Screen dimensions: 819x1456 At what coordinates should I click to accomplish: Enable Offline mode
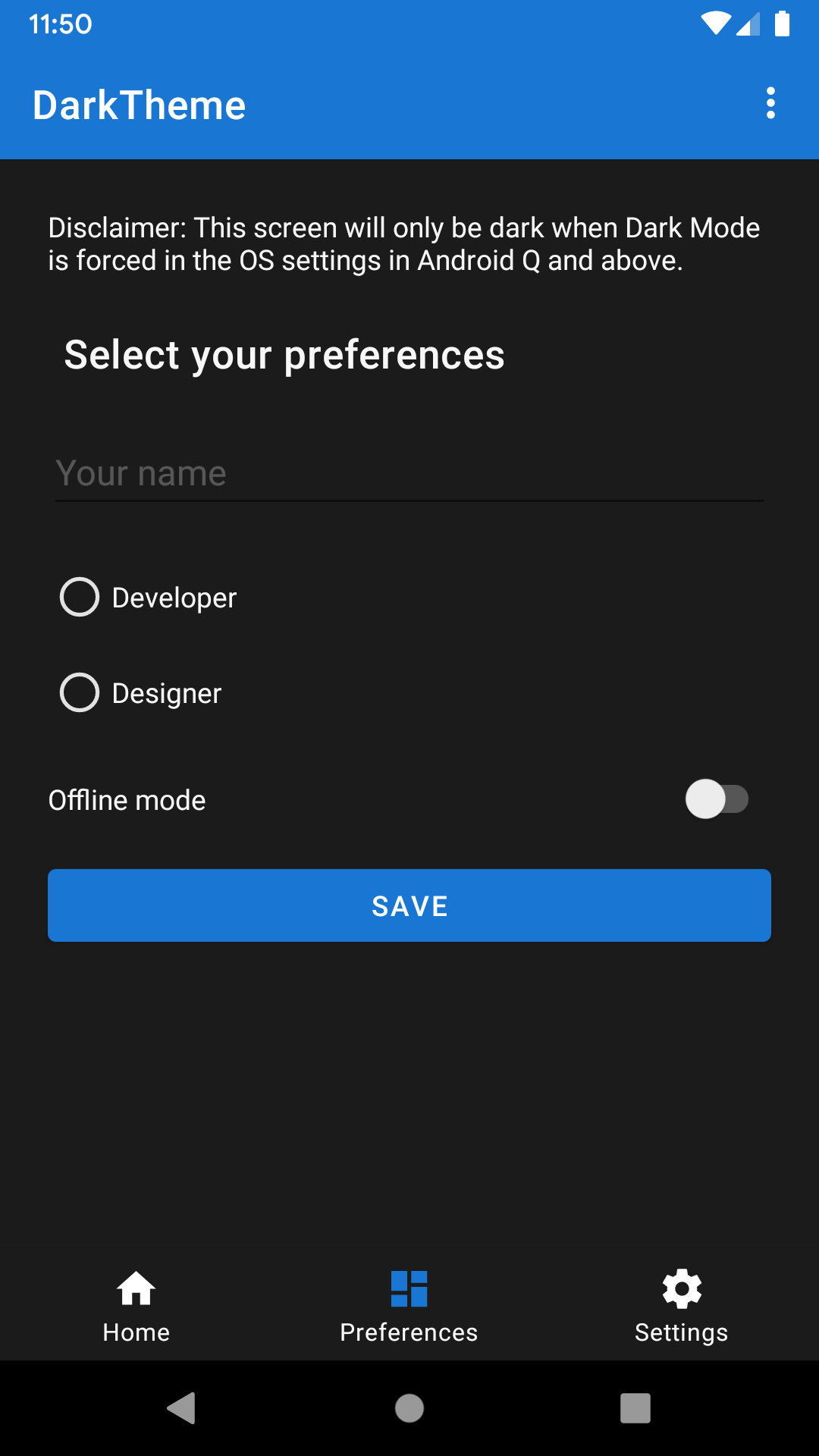[718, 799]
